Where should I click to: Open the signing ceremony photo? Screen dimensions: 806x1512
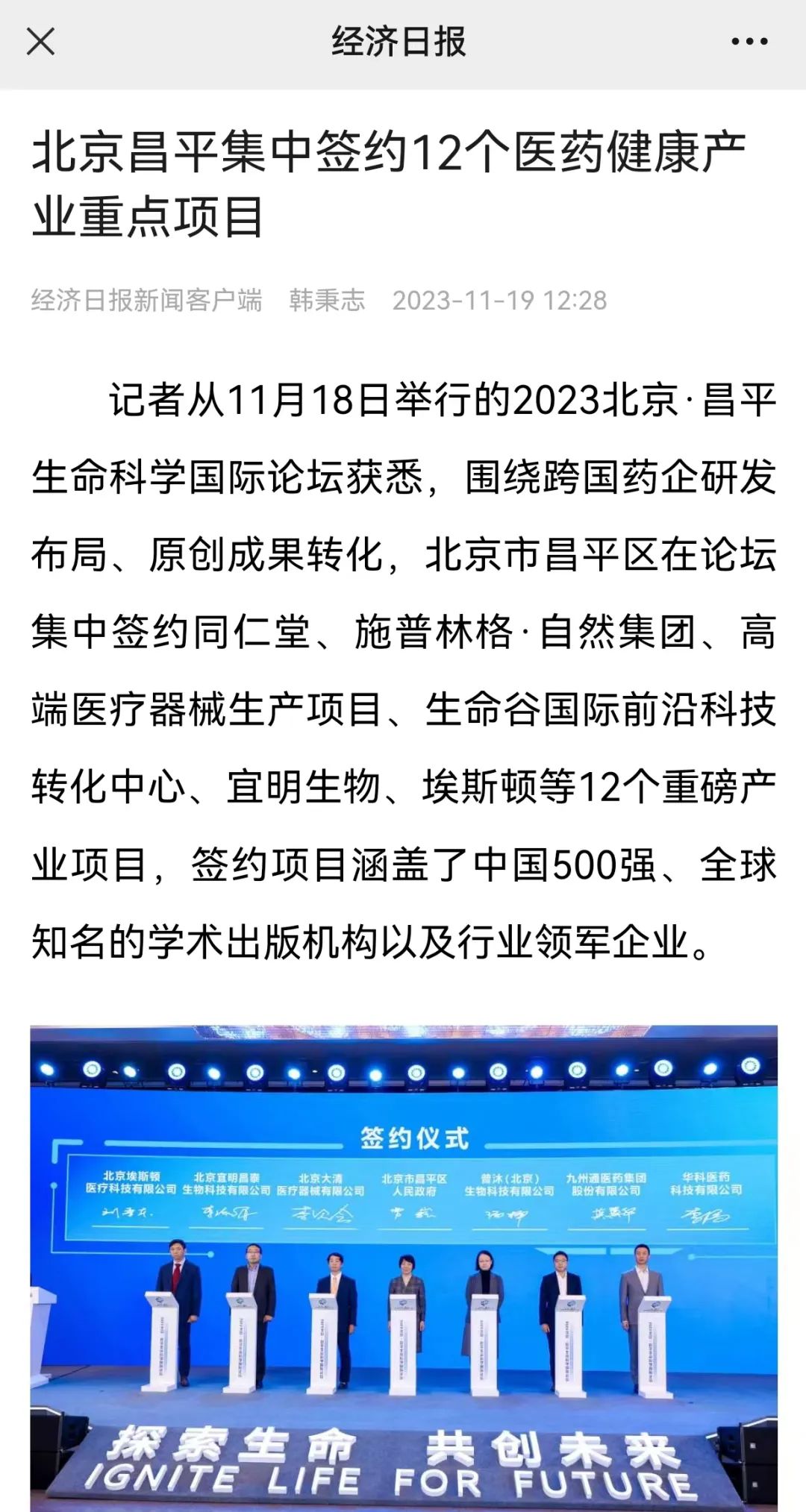click(403, 1268)
